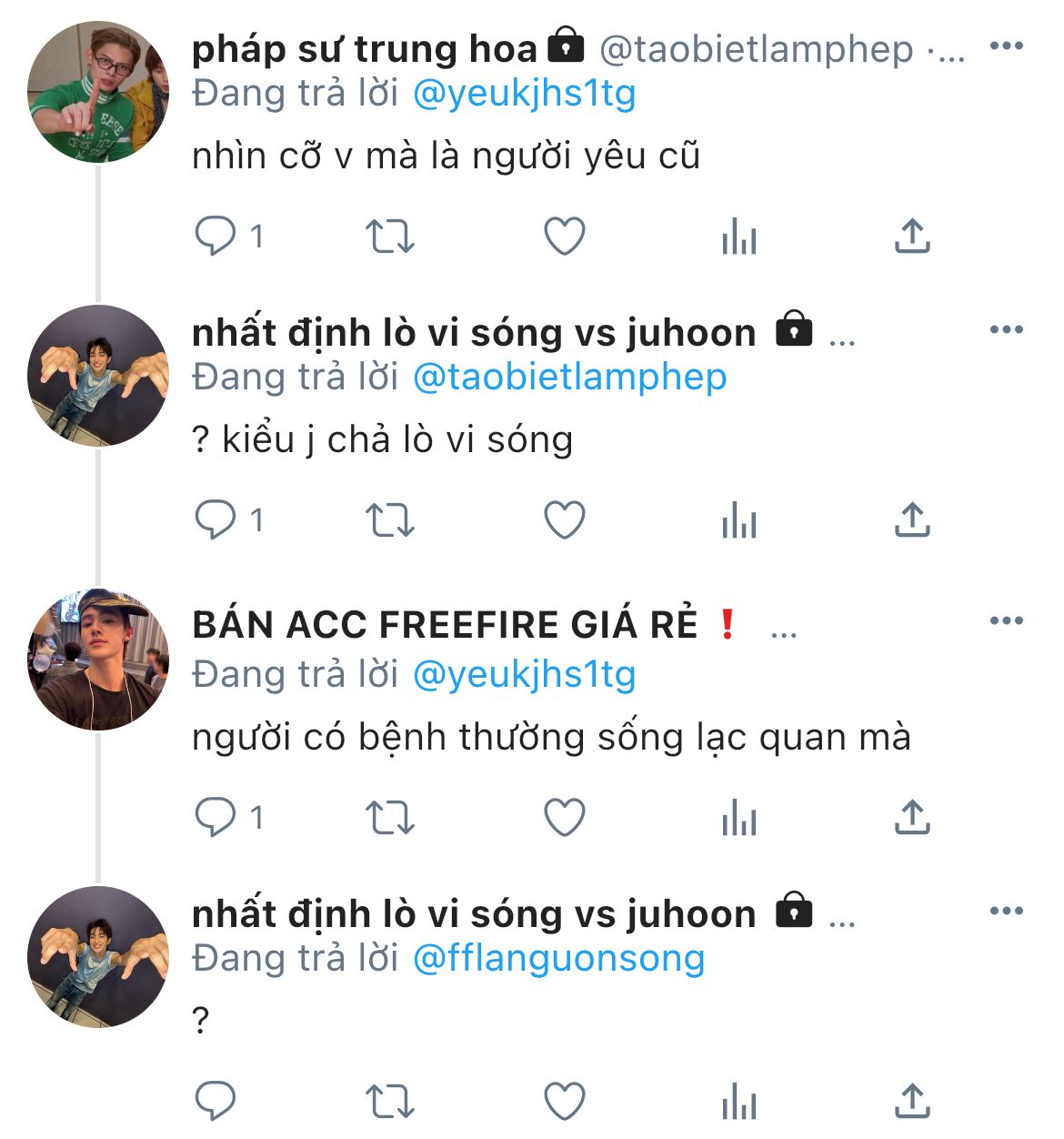The height and width of the screenshot is (1139, 1064).
Task: Open the @fflanguonsong mention link
Action: (558, 959)
